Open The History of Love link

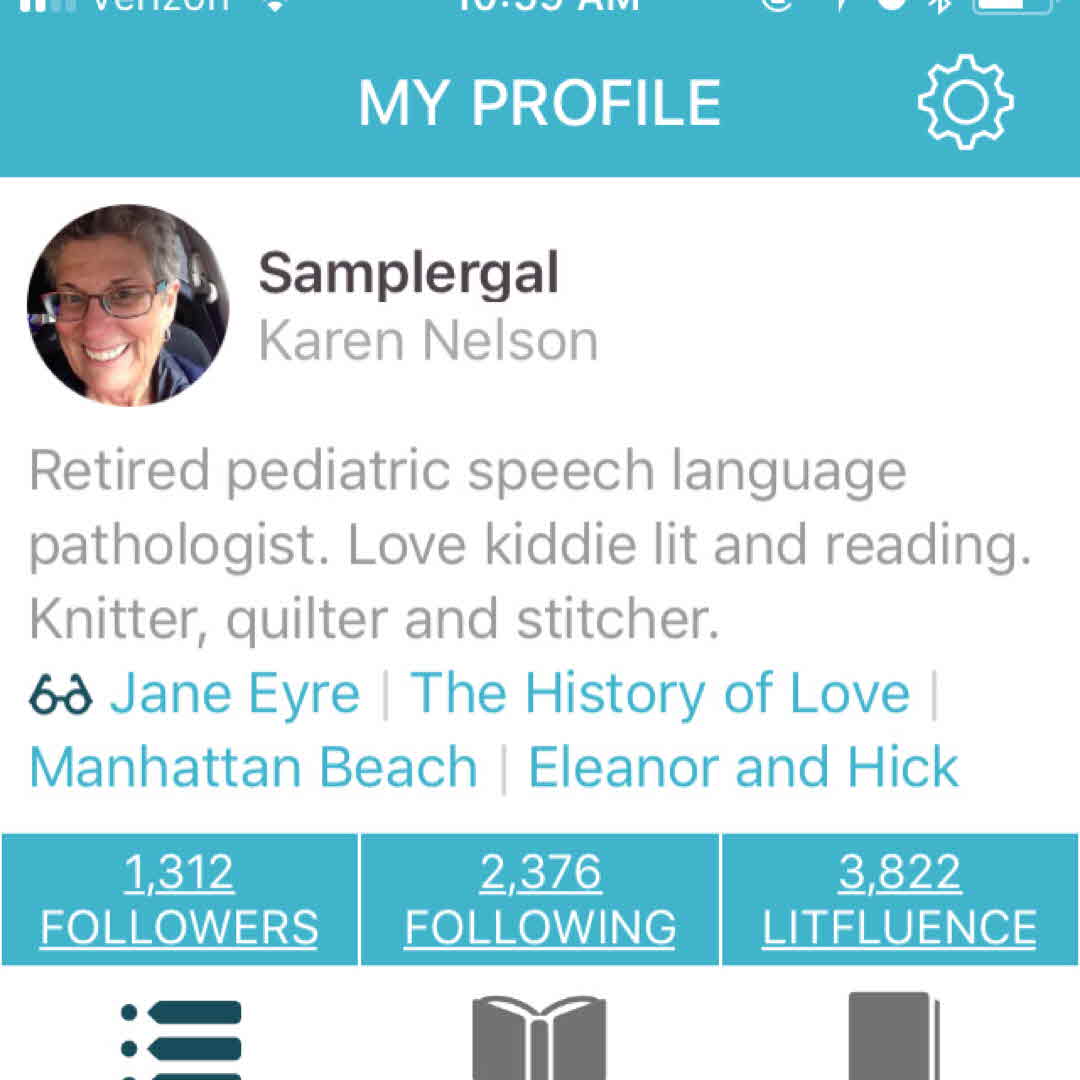point(660,694)
